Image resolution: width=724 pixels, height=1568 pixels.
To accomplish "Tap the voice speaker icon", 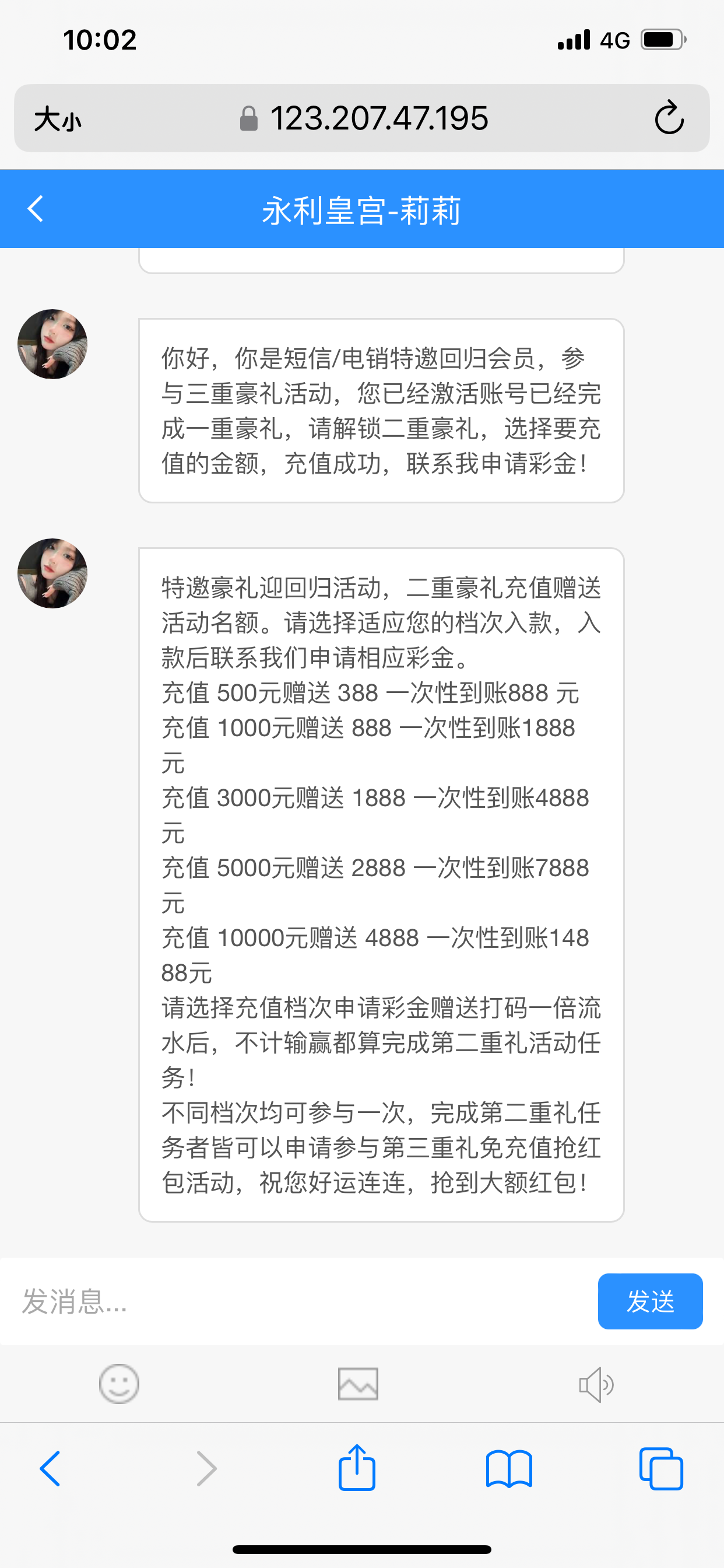I will [596, 1384].
